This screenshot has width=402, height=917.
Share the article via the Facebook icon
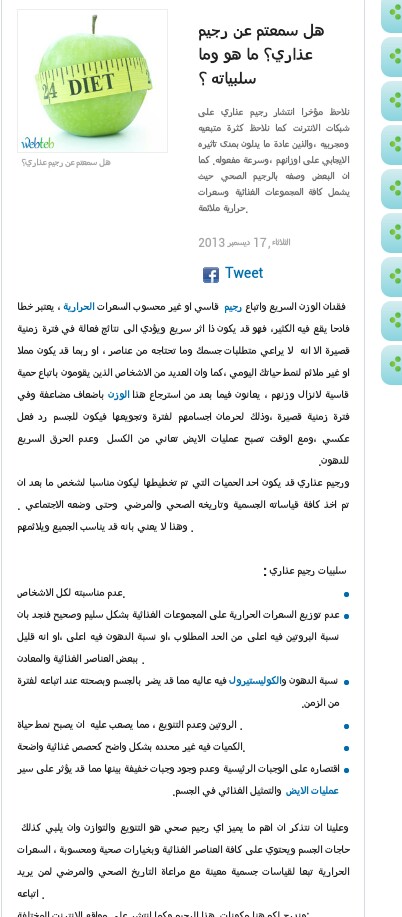(x=211, y=275)
